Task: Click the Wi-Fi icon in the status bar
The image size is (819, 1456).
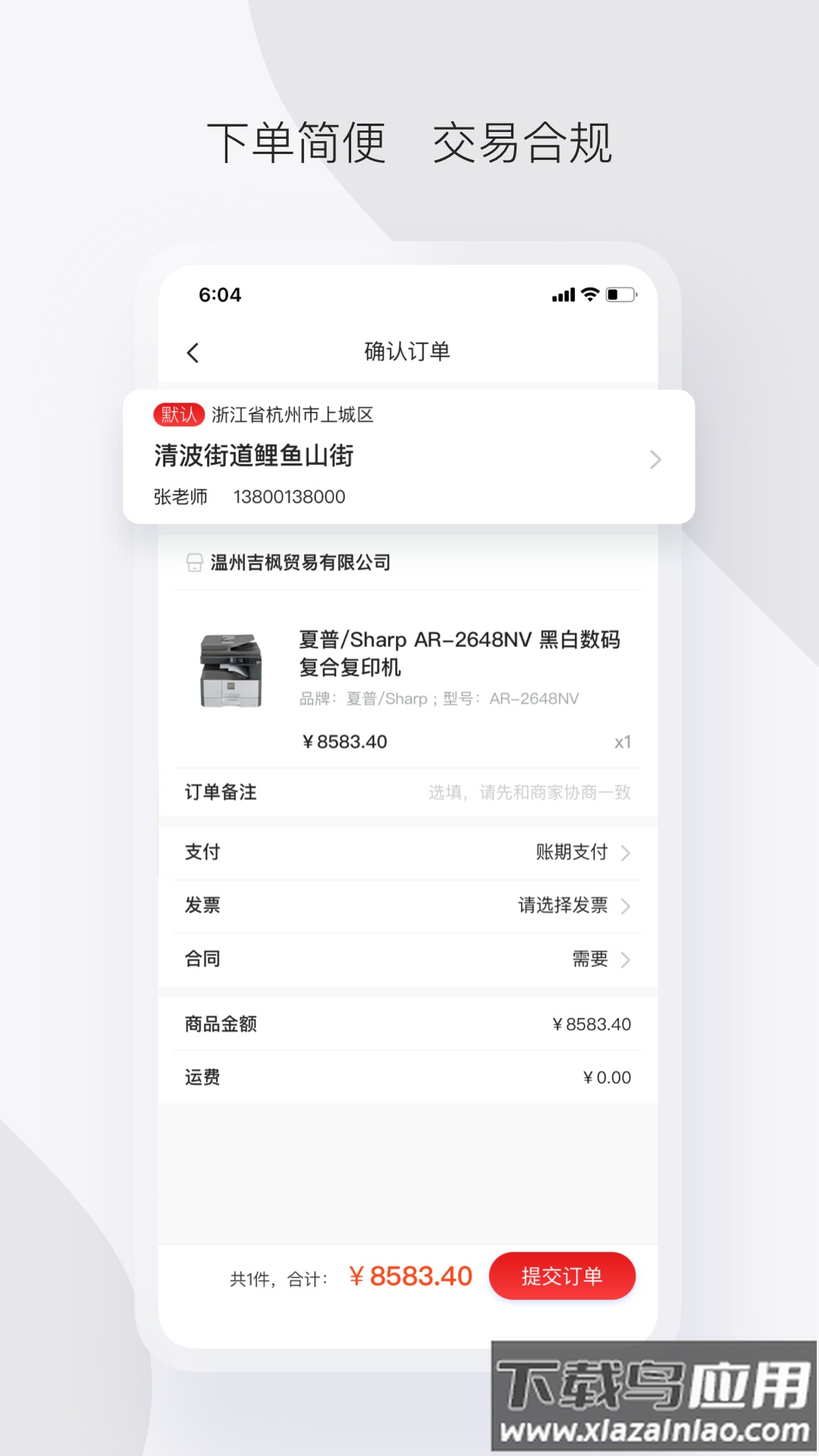Action: click(590, 297)
